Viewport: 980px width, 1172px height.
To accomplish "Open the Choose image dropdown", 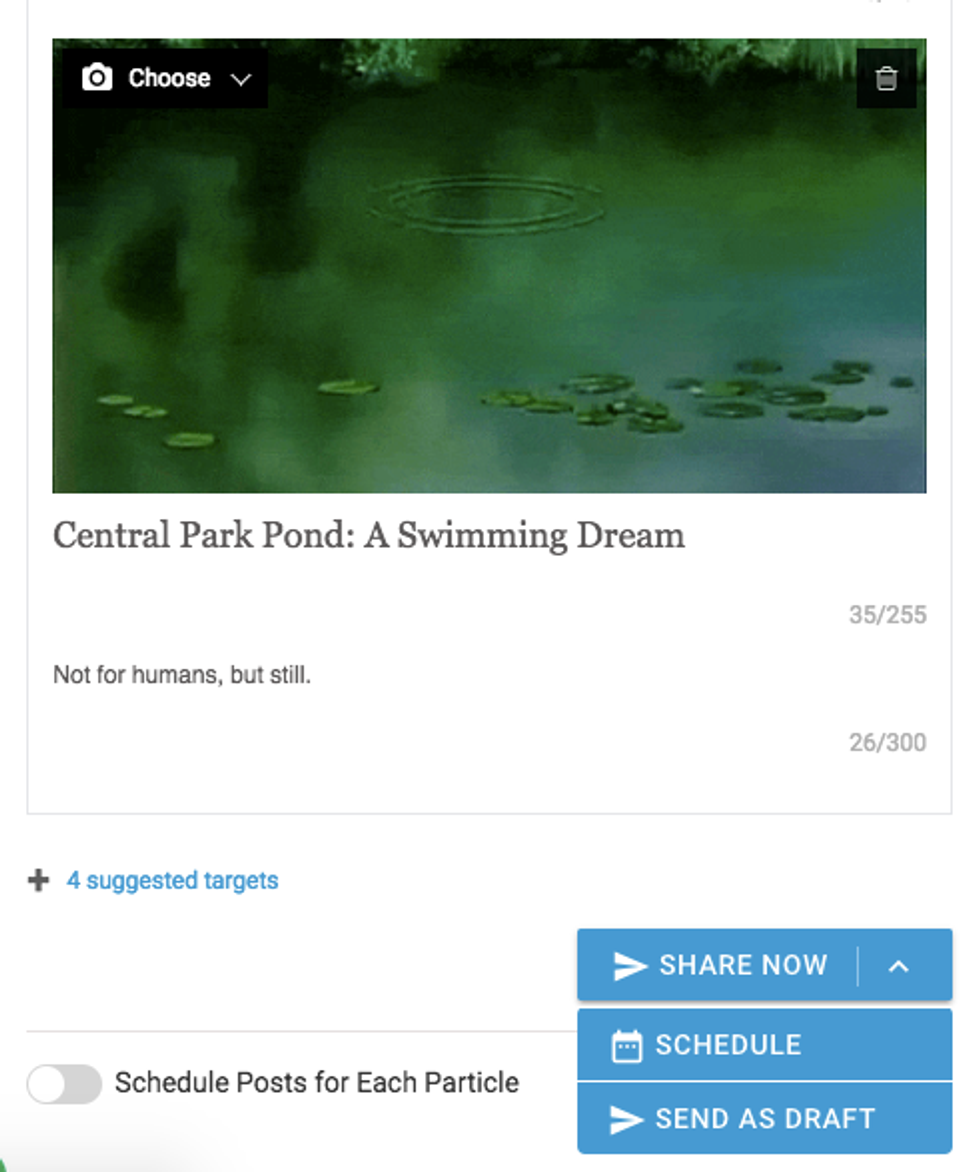I will pyautogui.click(x=166, y=78).
